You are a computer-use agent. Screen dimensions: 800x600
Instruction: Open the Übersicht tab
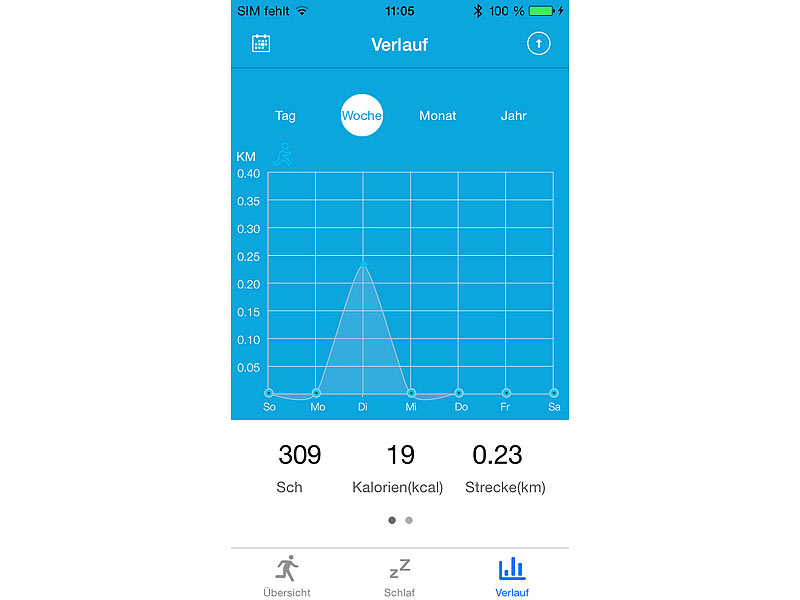coord(287,577)
